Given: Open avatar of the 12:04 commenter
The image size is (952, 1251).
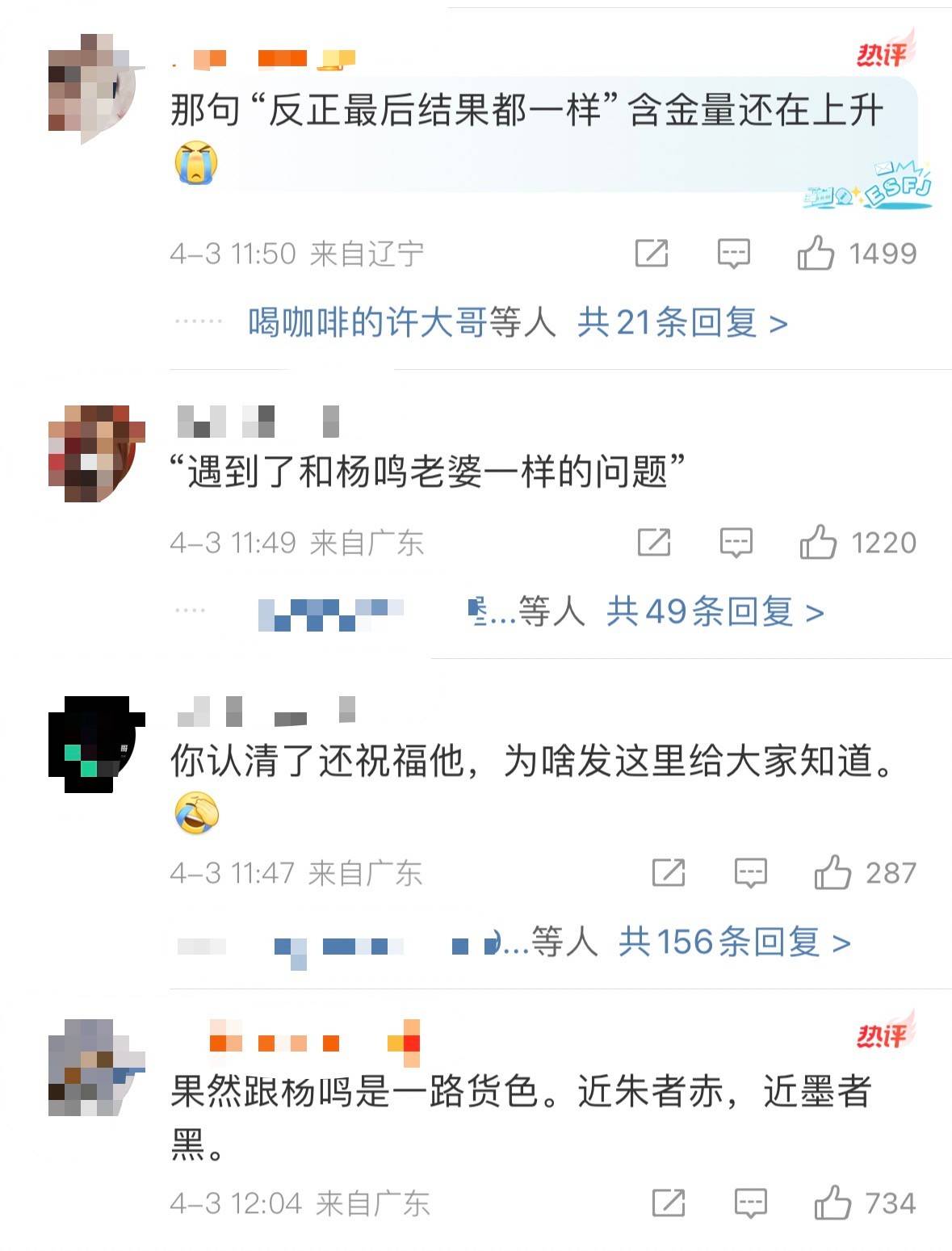Looking at the screenshot, I should point(96,1067).
